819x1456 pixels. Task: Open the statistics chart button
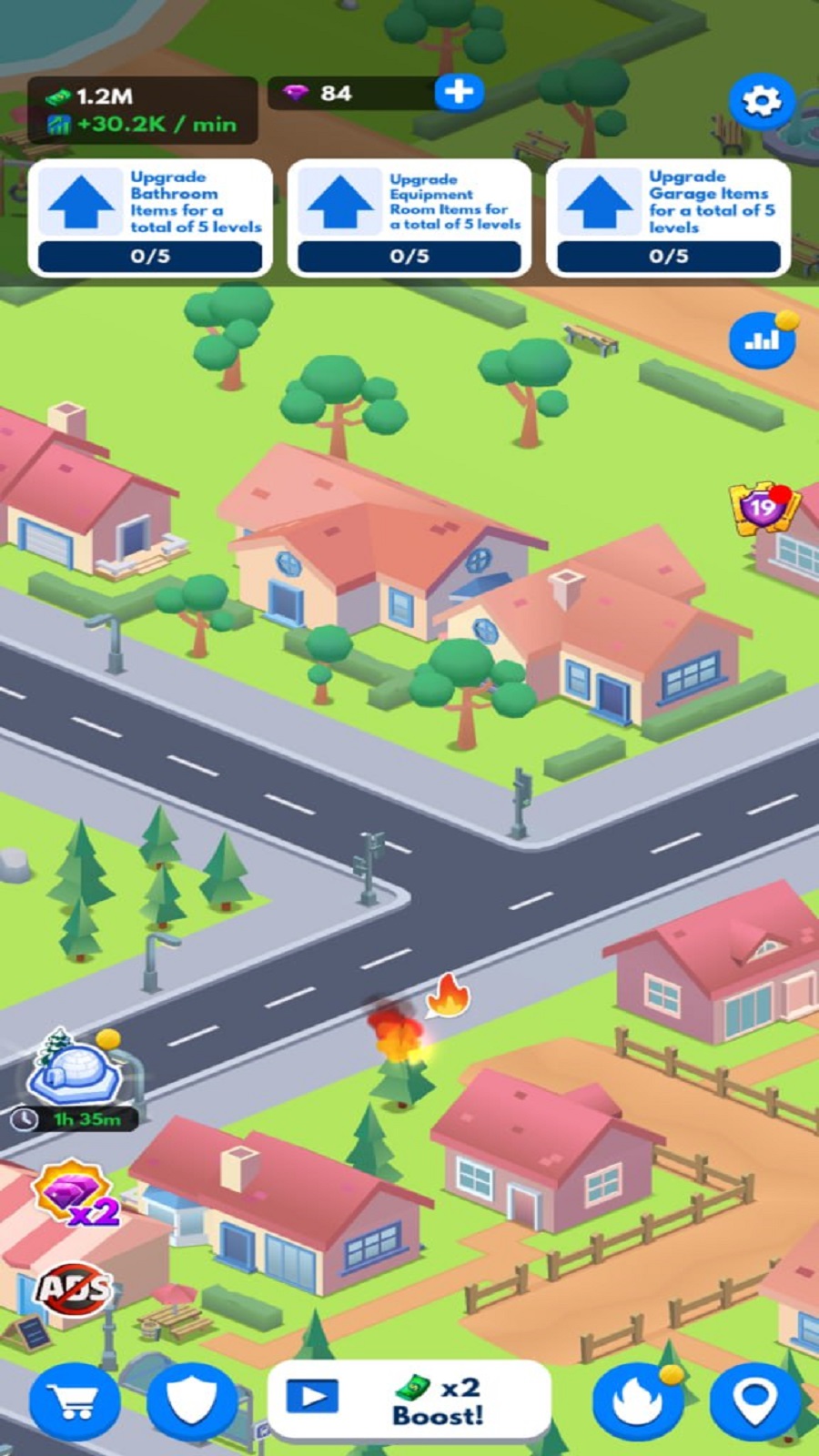[762, 341]
